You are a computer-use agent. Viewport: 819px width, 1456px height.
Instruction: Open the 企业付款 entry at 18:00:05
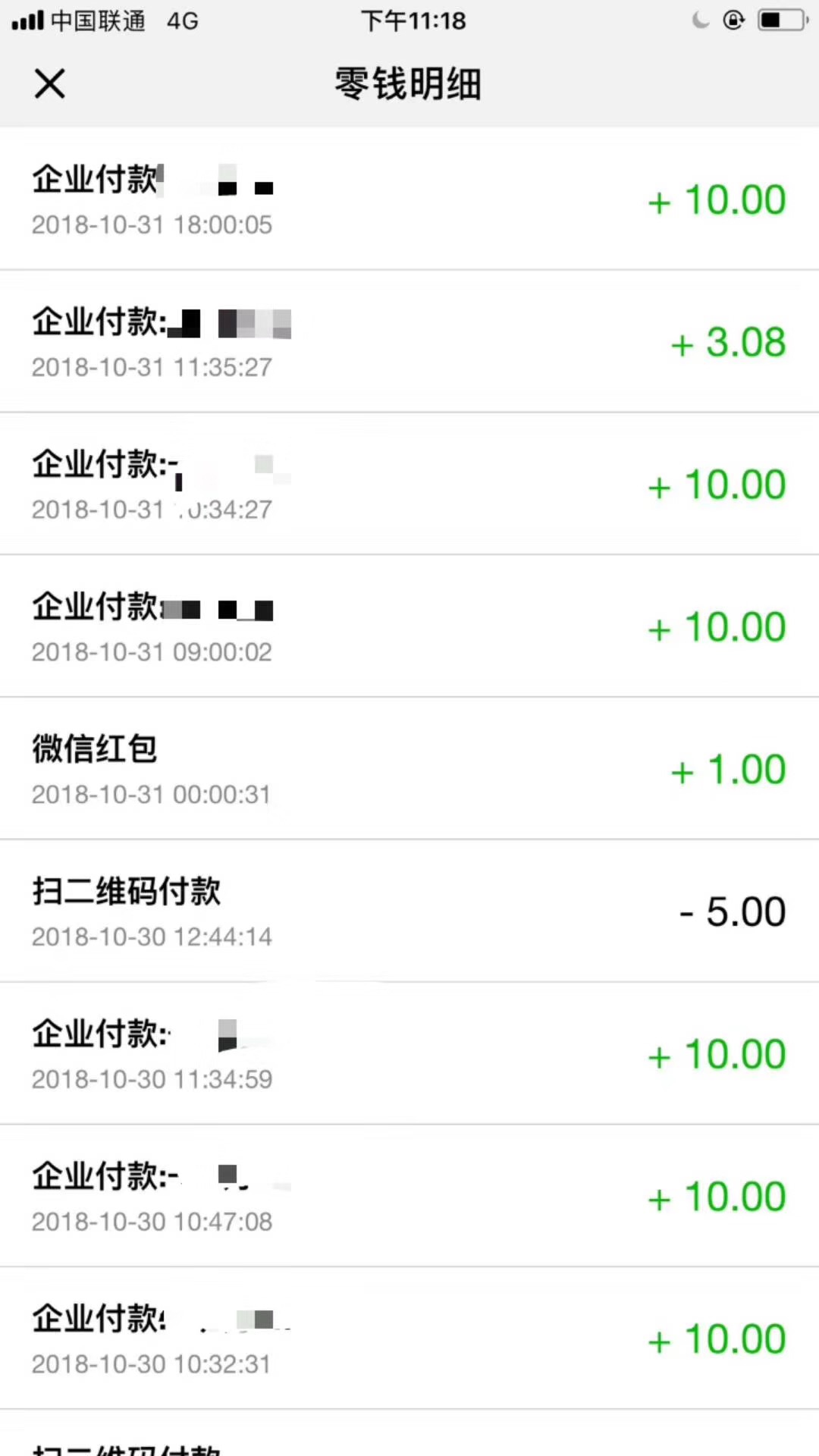[x=409, y=199]
